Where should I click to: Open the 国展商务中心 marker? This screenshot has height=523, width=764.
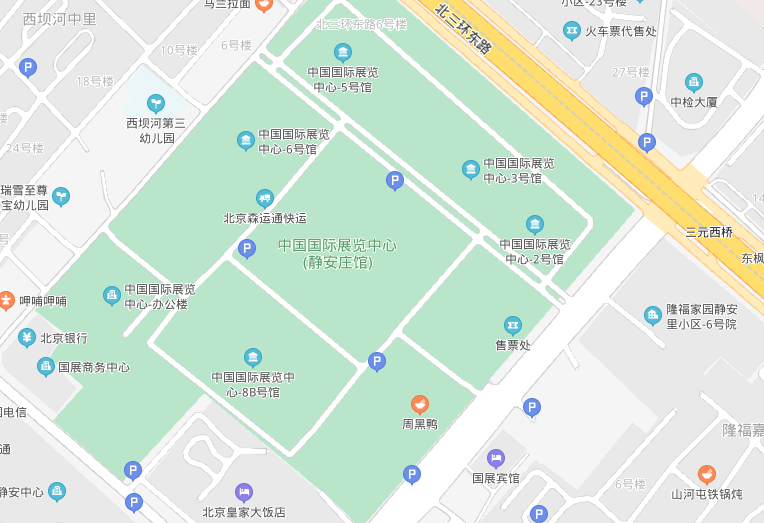pyautogui.click(x=46, y=367)
